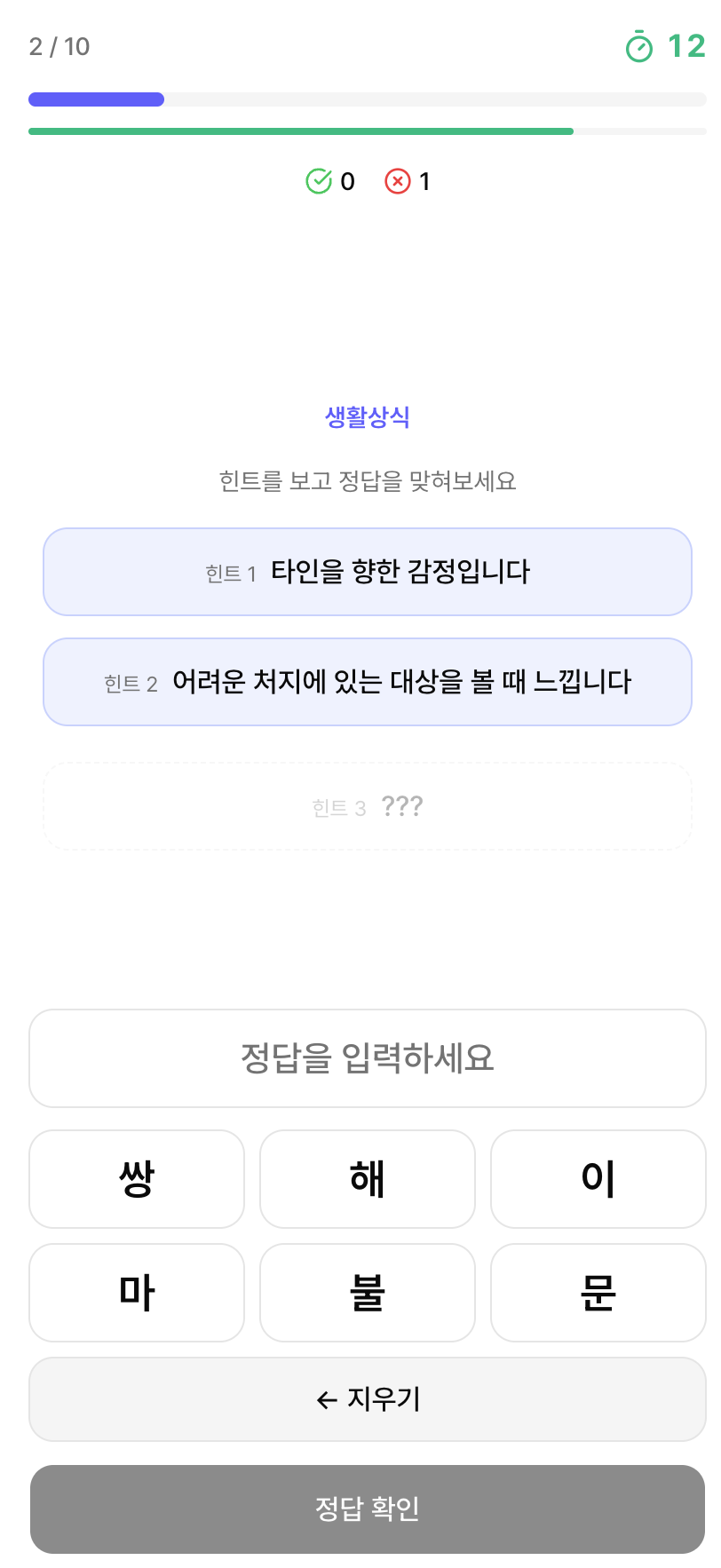Screen dimensions: 721x1568
Task: Click the green checkmark correct-answer icon
Action: 320,181
